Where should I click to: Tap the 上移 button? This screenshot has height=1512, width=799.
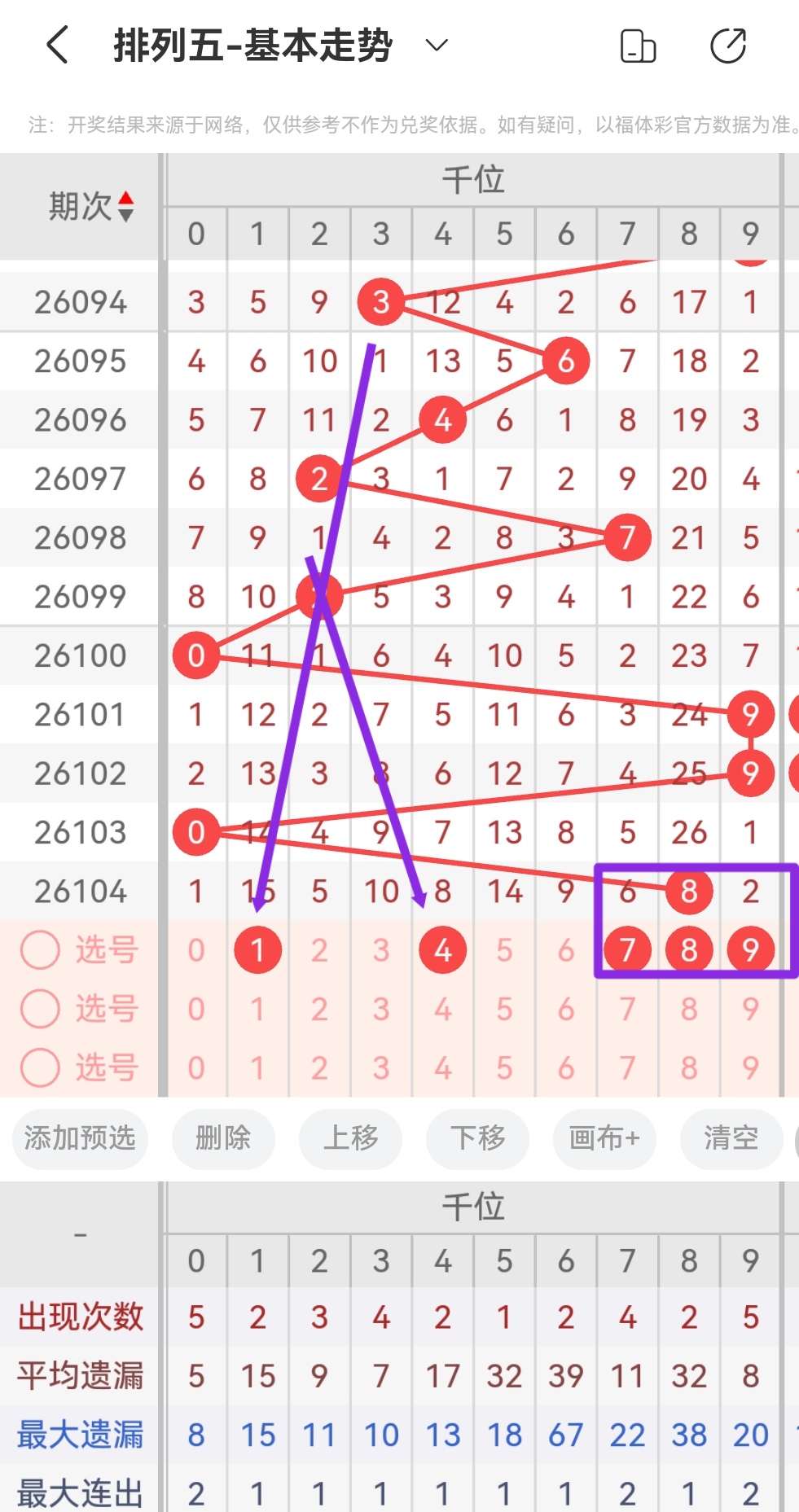coord(350,1140)
